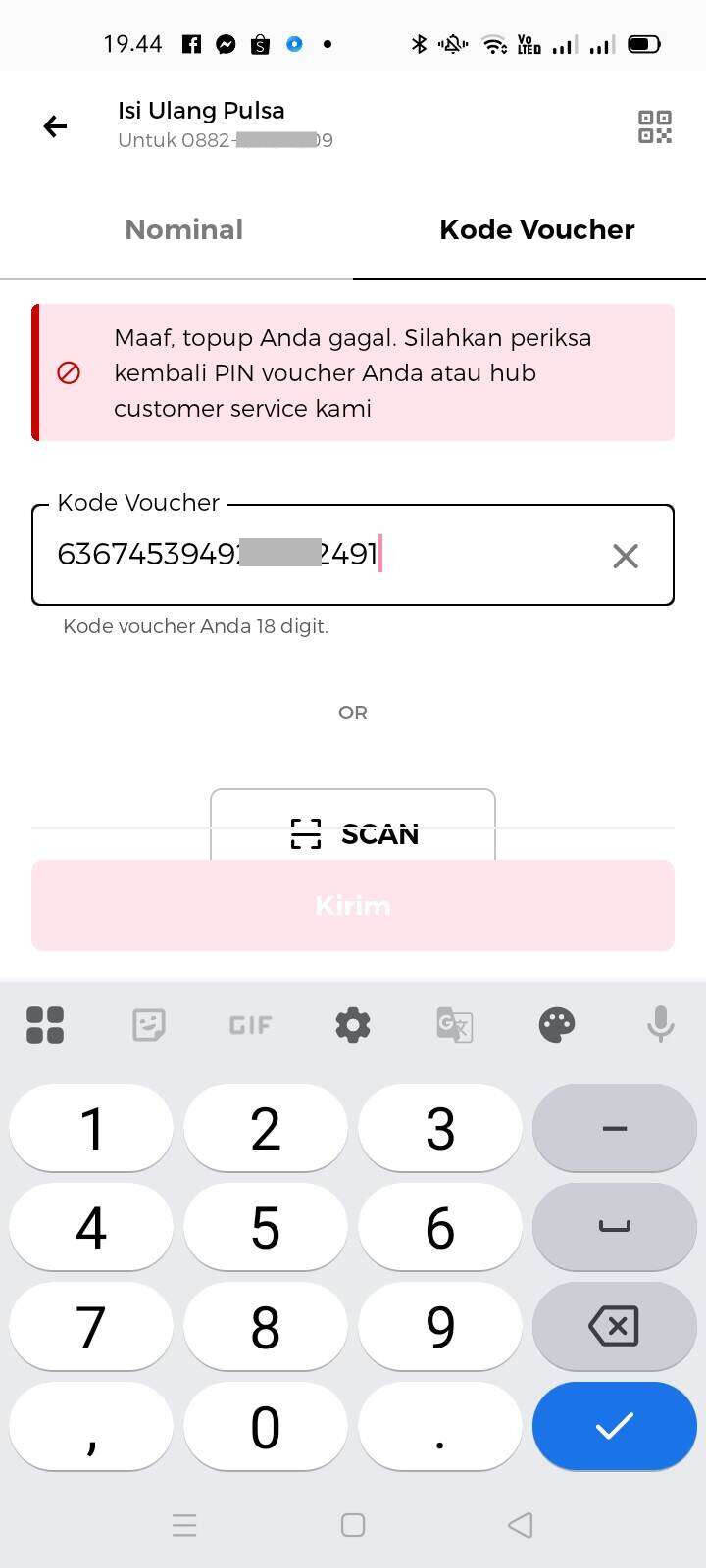Open the apps grid icon on keyboard
The height and width of the screenshot is (1568, 706).
45,1024
